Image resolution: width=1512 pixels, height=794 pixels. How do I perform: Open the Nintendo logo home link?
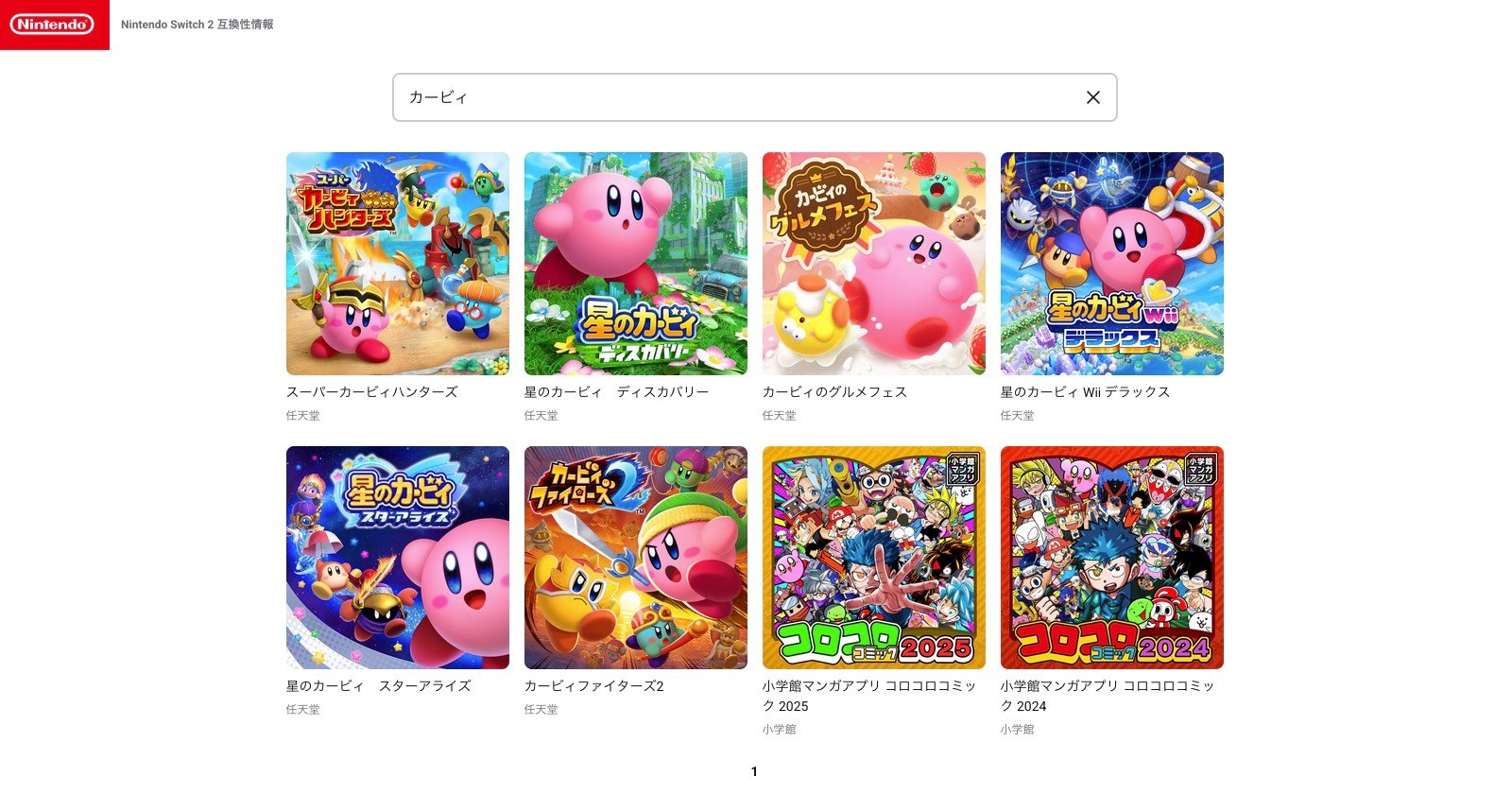pos(53,25)
